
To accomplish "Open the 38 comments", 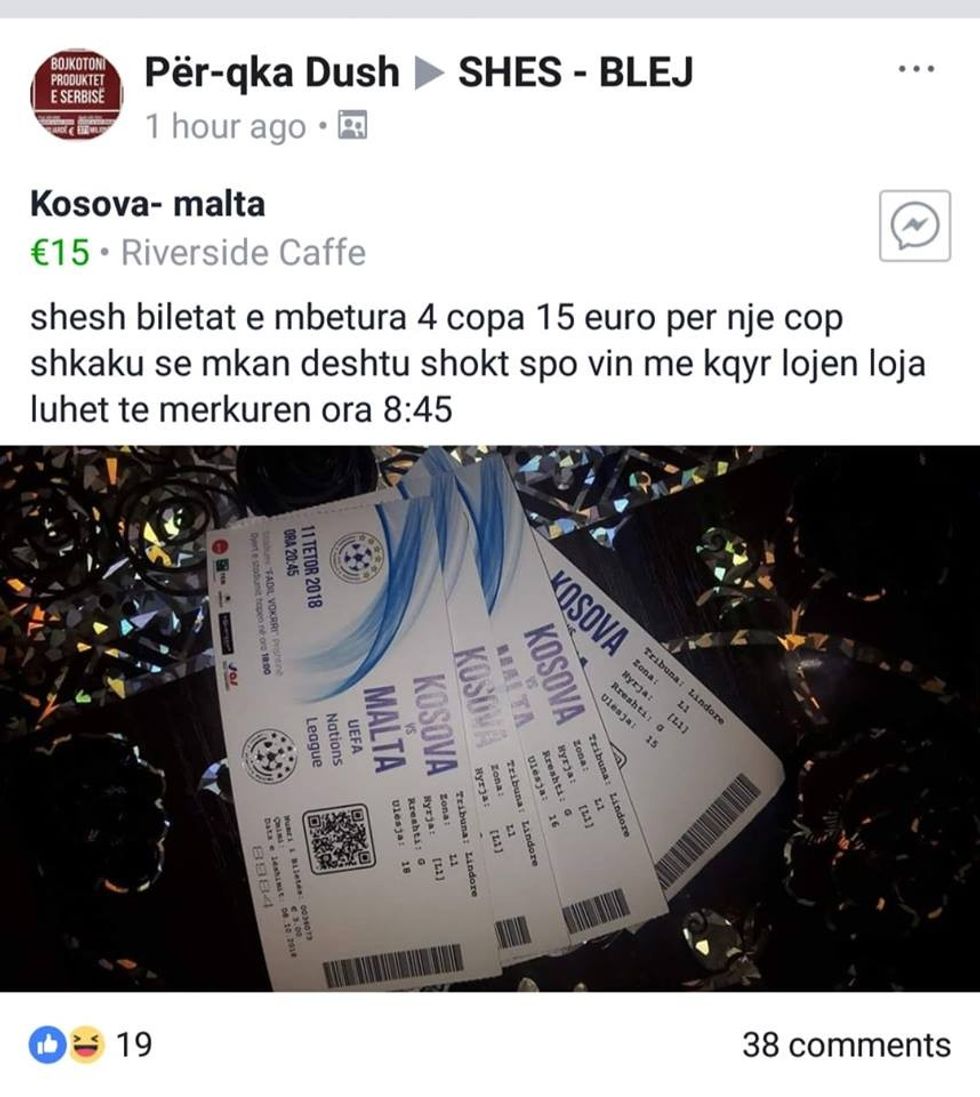I will tap(846, 1046).
